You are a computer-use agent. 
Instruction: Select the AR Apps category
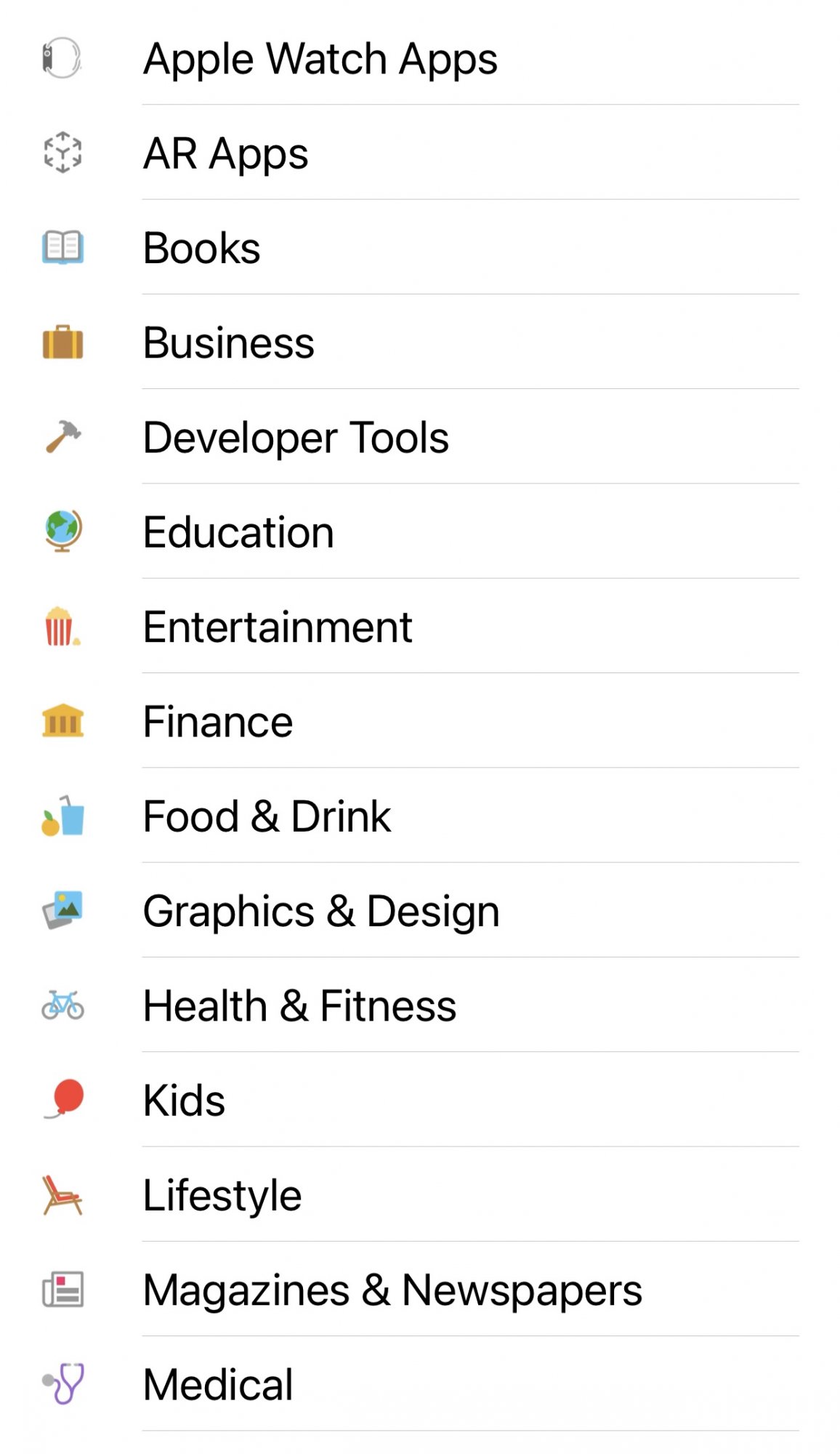tap(225, 153)
